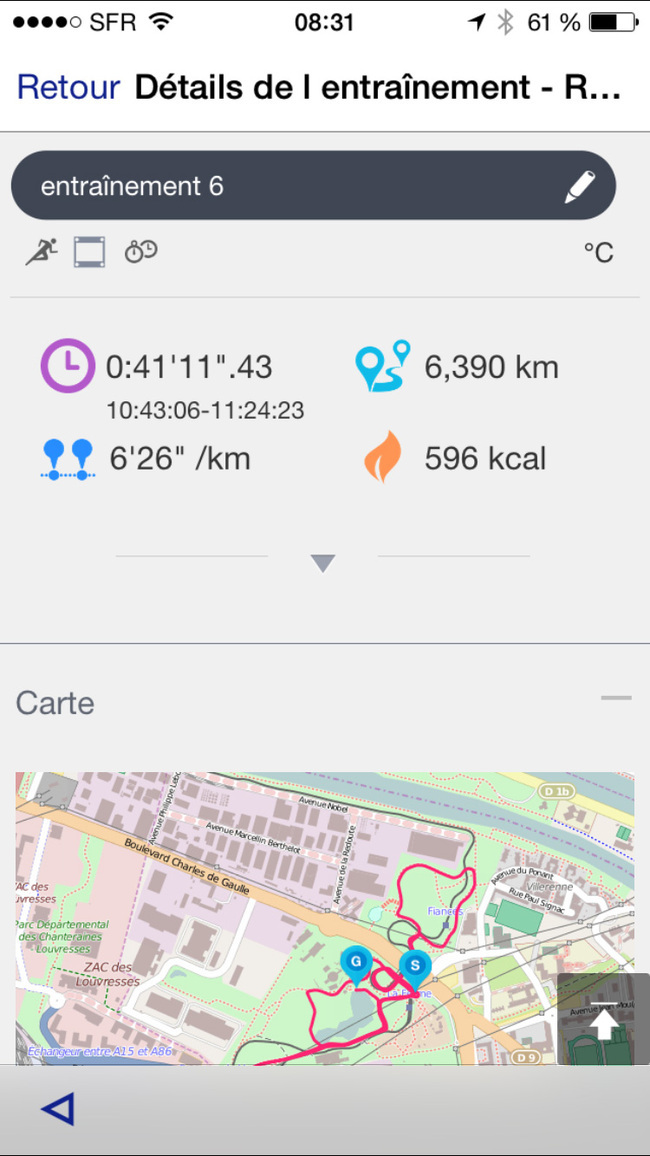Edit the entraînement 6 name

[579, 187]
